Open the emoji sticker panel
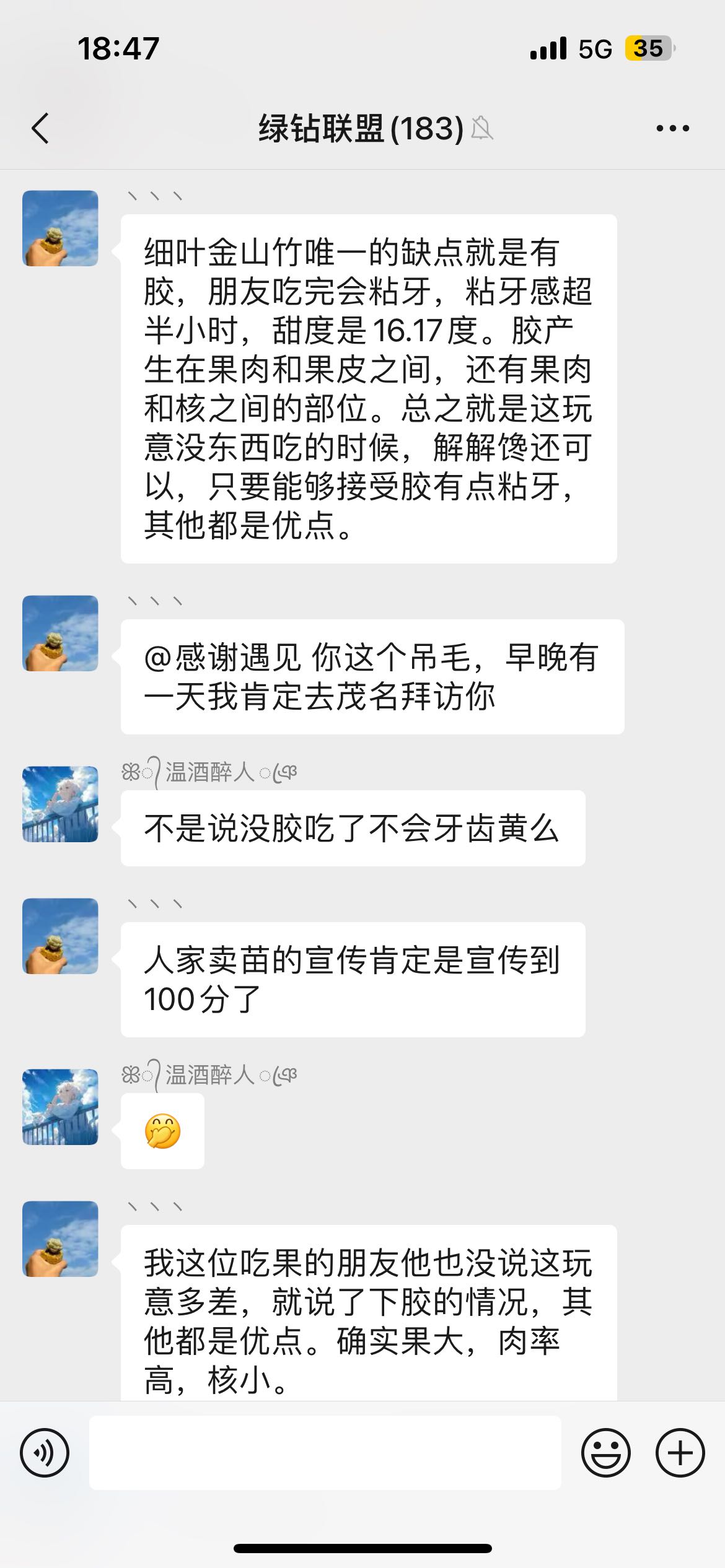 point(606,1452)
